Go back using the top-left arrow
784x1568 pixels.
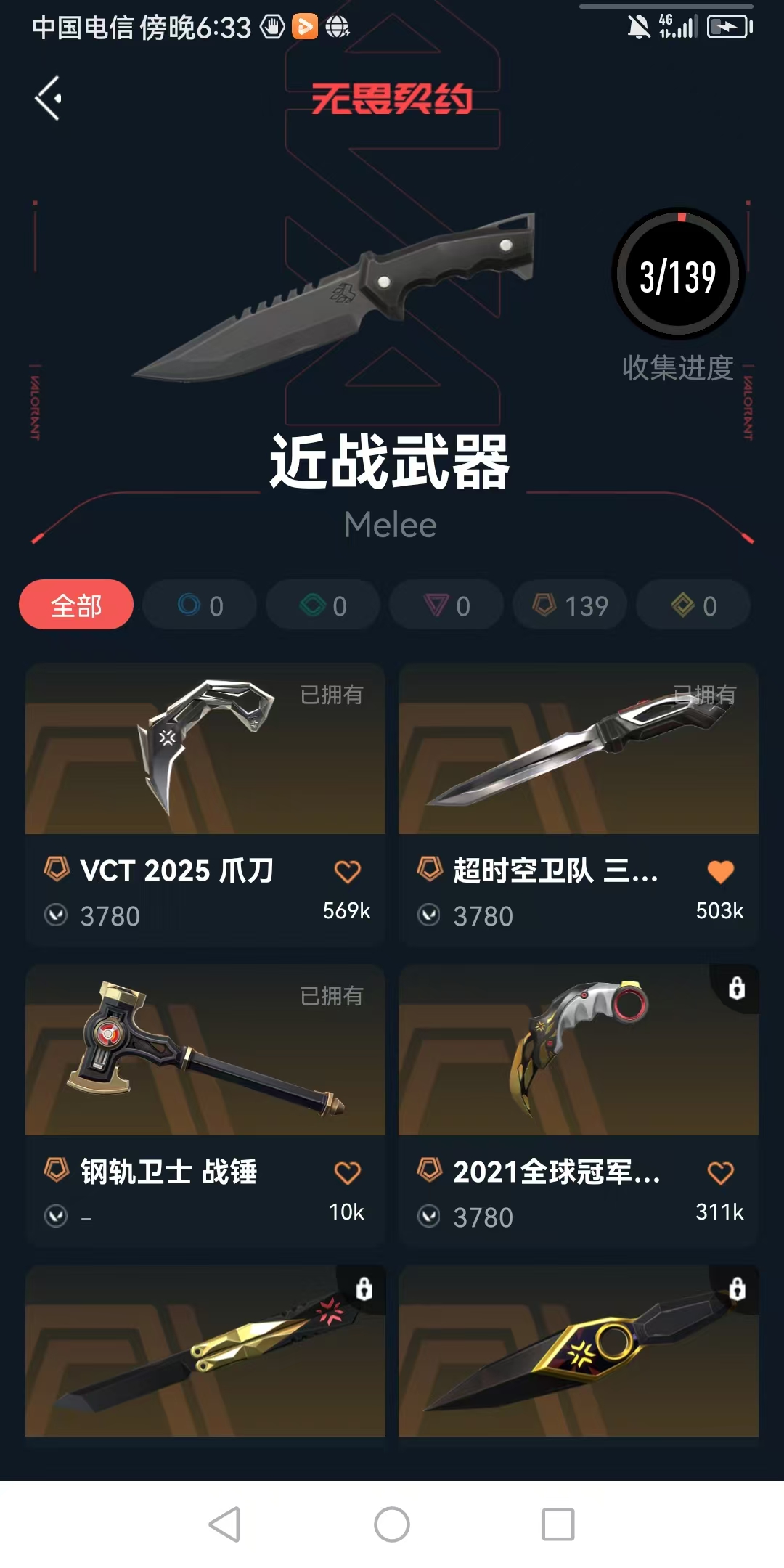click(x=48, y=98)
